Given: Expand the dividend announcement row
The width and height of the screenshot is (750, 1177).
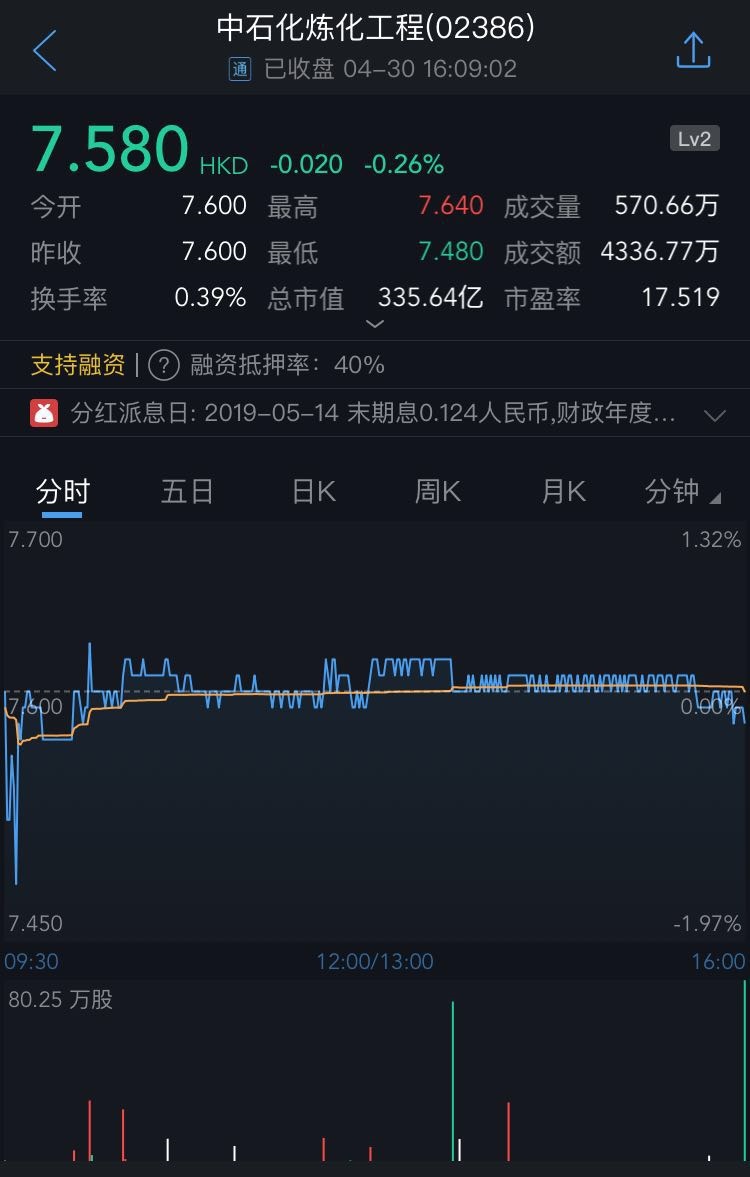Looking at the screenshot, I should pos(714,415).
